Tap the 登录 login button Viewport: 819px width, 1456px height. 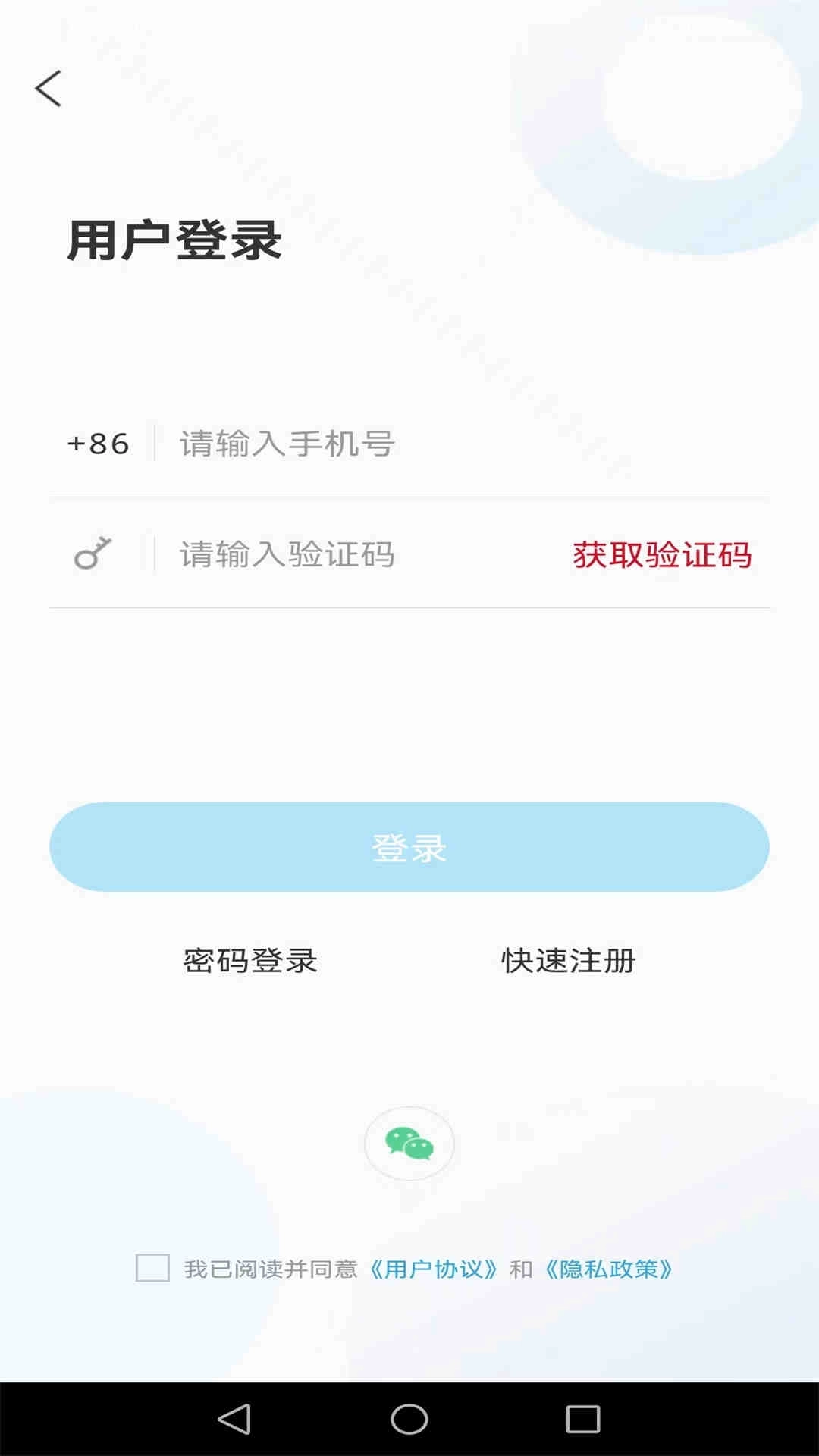tap(409, 846)
